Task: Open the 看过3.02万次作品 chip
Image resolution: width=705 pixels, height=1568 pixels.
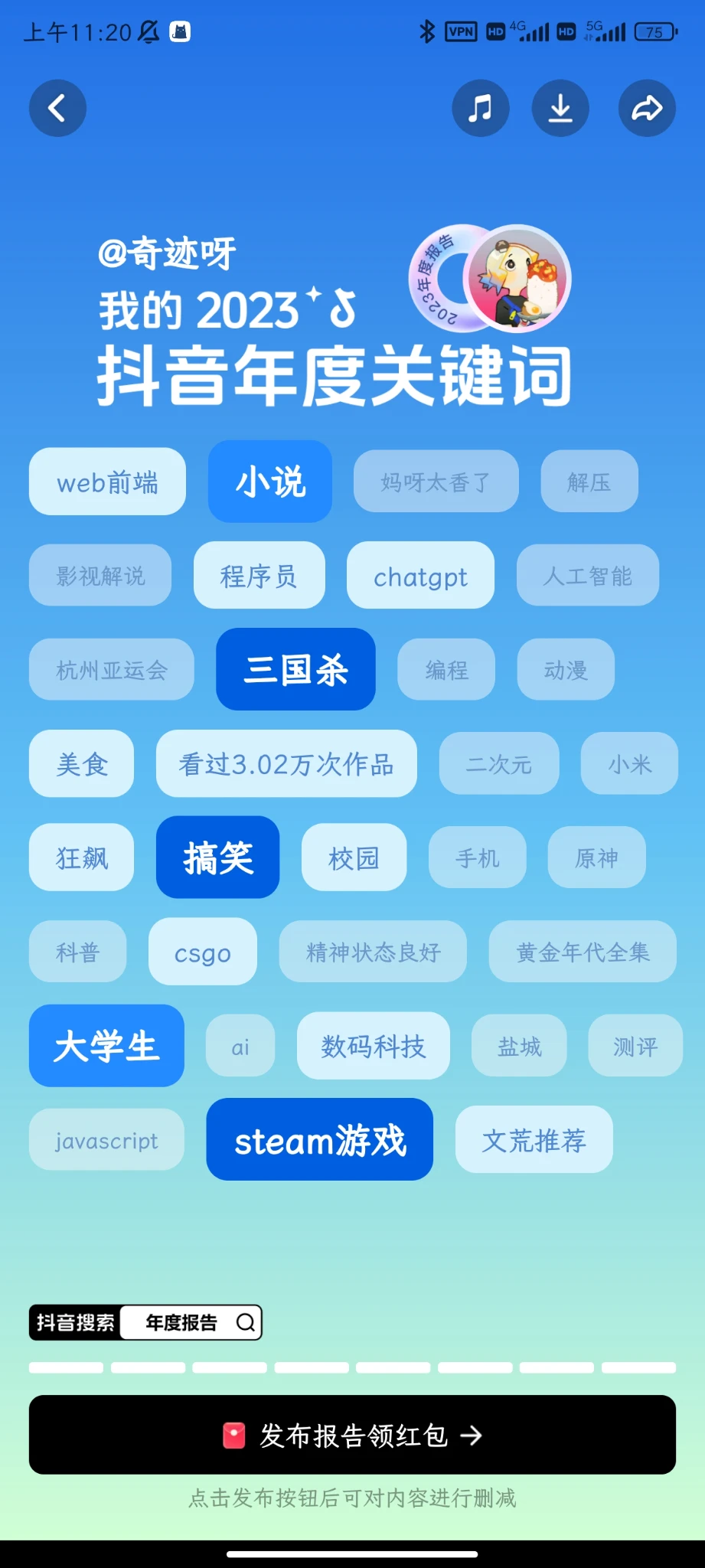Action: coord(286,763)
